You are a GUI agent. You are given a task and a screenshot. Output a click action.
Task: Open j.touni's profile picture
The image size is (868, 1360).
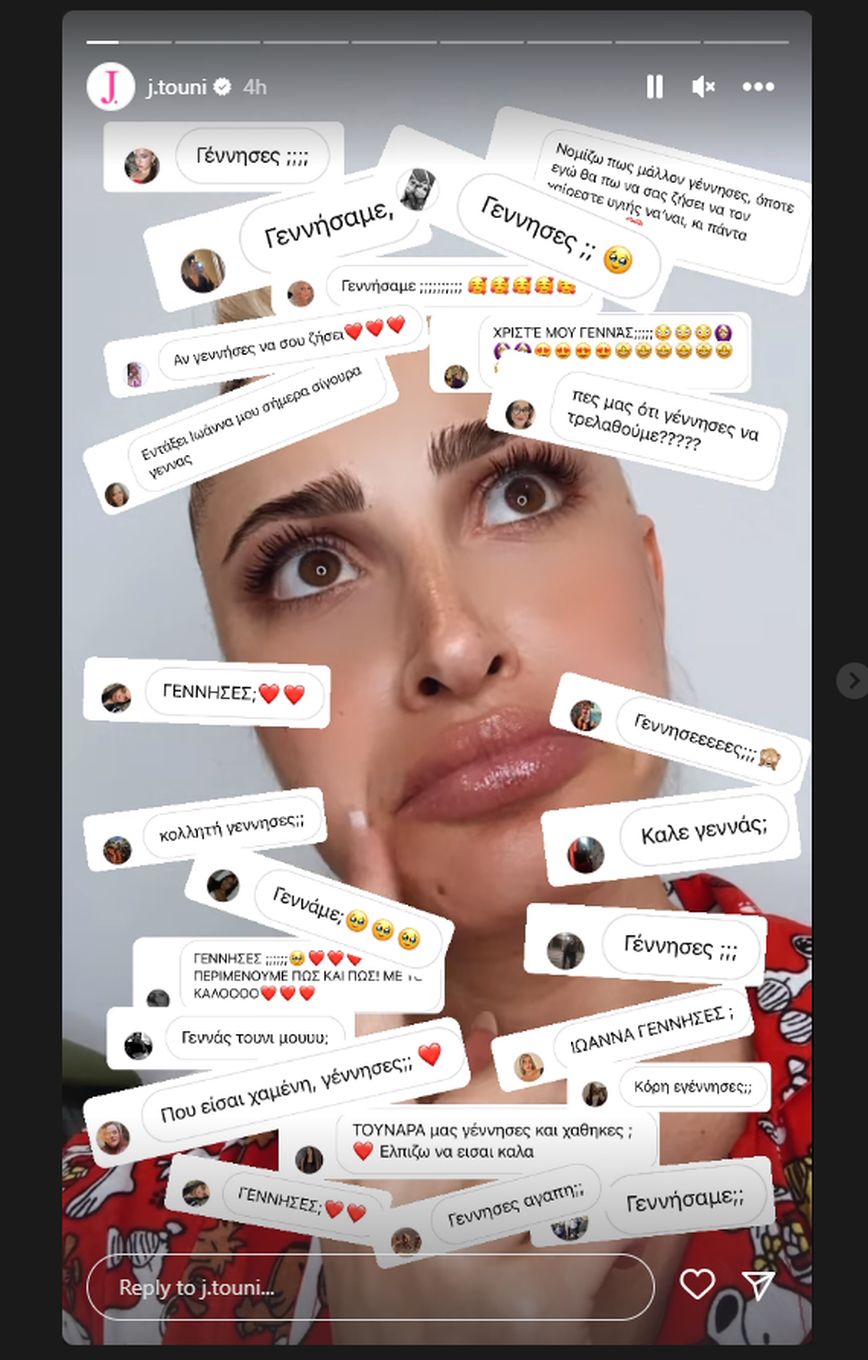pyautogui.click(x=110, y=87)
